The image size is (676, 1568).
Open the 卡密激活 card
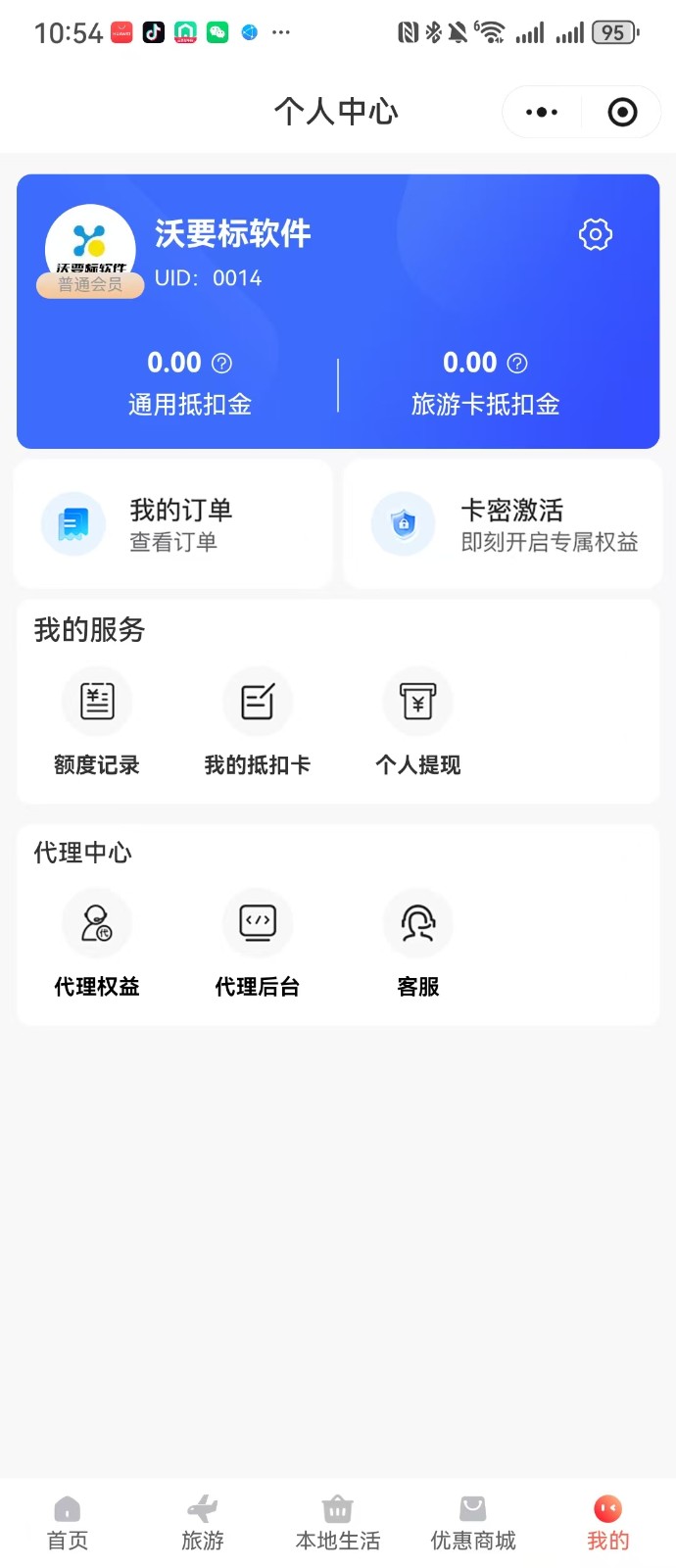(503, 524)
